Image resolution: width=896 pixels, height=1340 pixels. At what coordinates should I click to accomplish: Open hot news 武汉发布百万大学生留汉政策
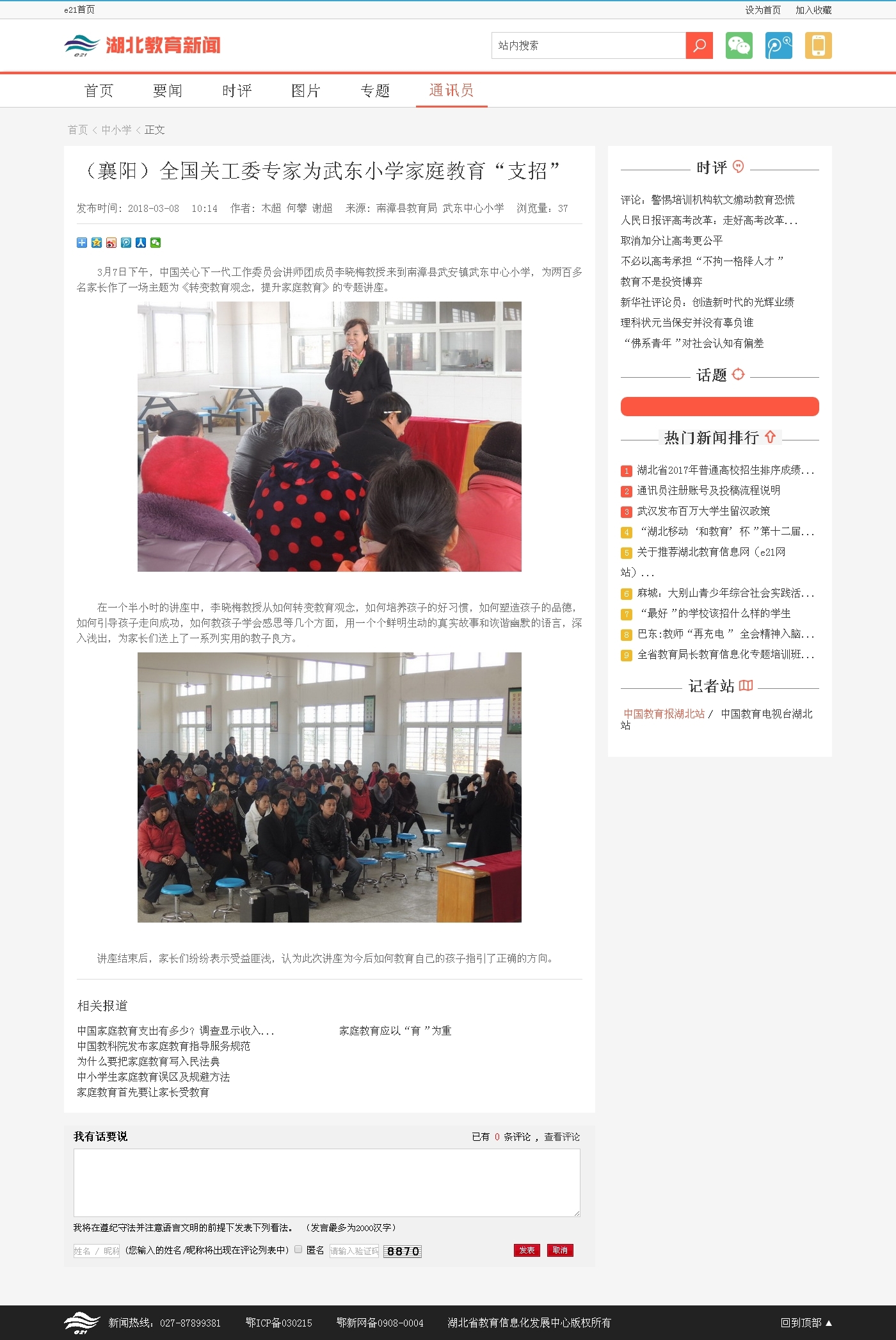(x=703, y=511)
